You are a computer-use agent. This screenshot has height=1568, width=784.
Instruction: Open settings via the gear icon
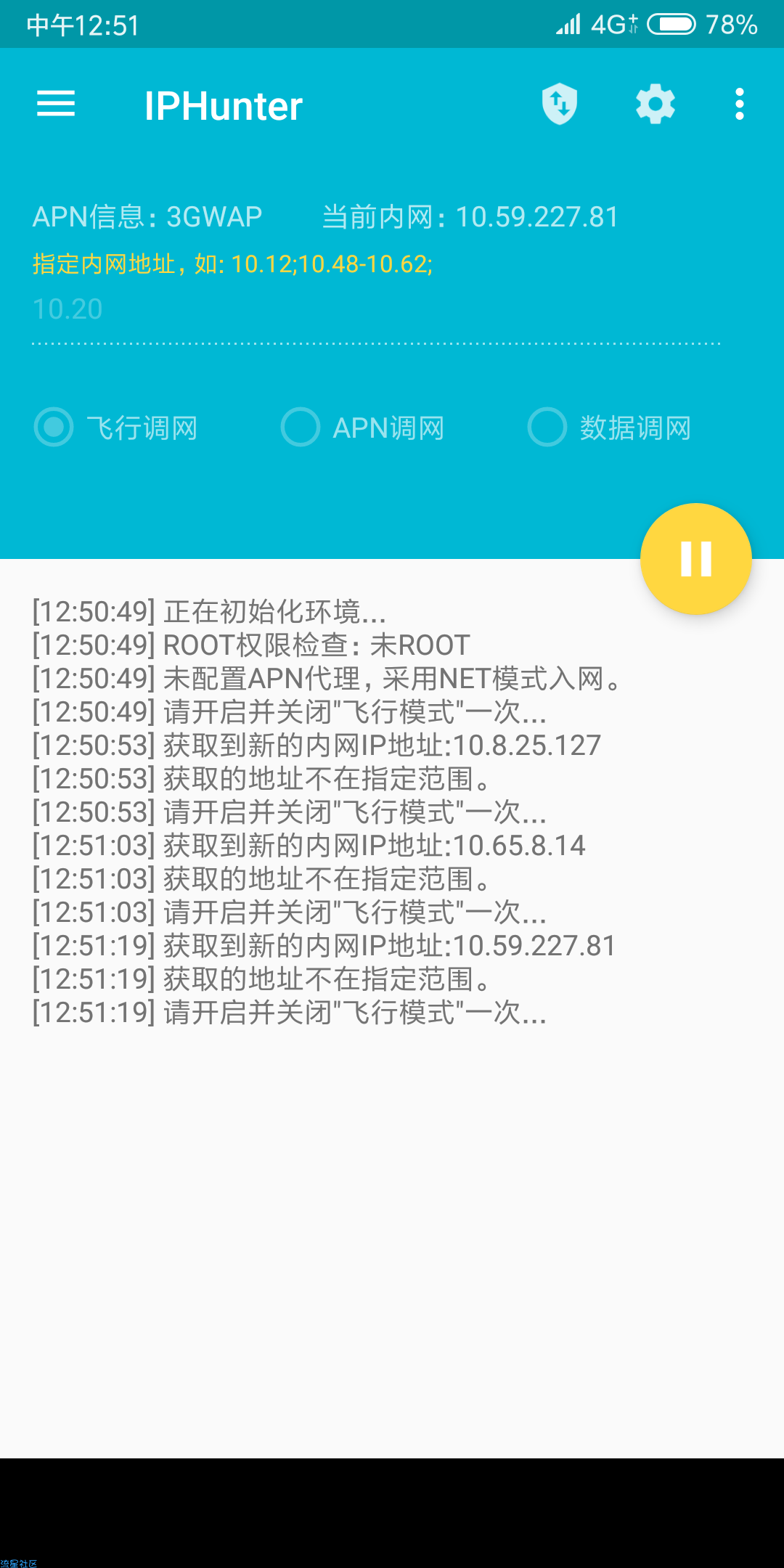pos(656,104)
